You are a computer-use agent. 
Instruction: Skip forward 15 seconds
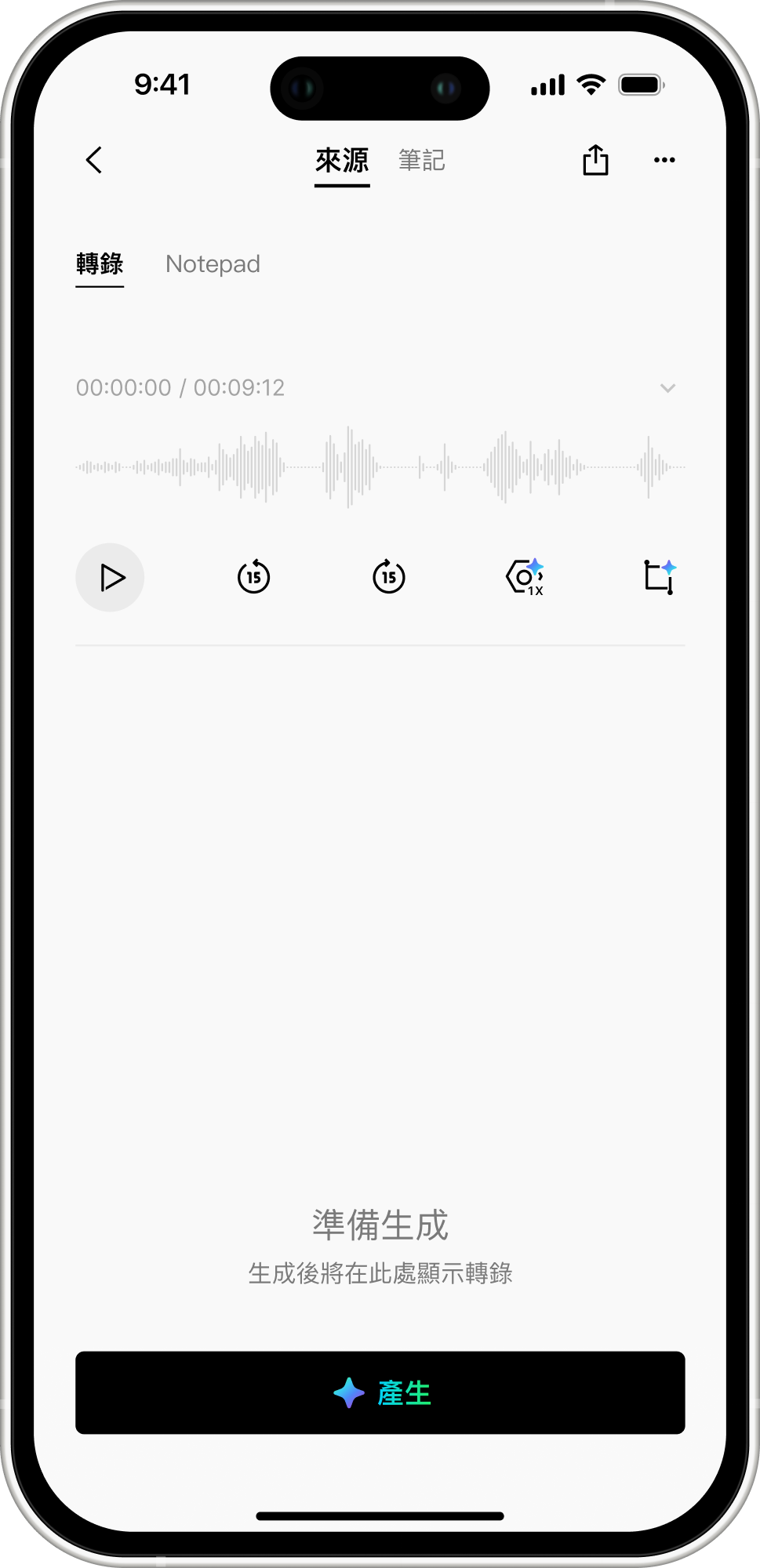click(x=389, y=578)
